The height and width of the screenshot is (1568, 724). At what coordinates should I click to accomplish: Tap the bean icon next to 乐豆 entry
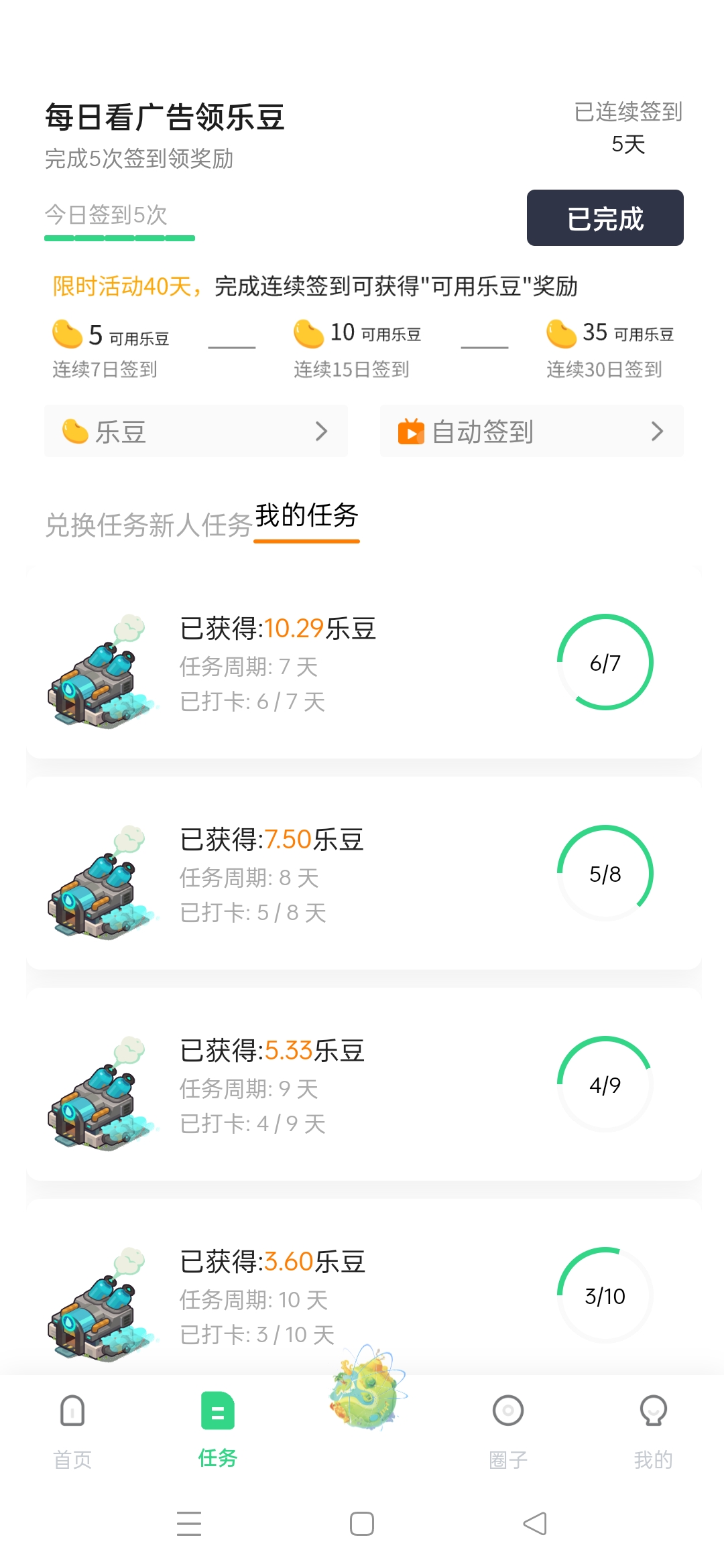(x=74, y=432)
